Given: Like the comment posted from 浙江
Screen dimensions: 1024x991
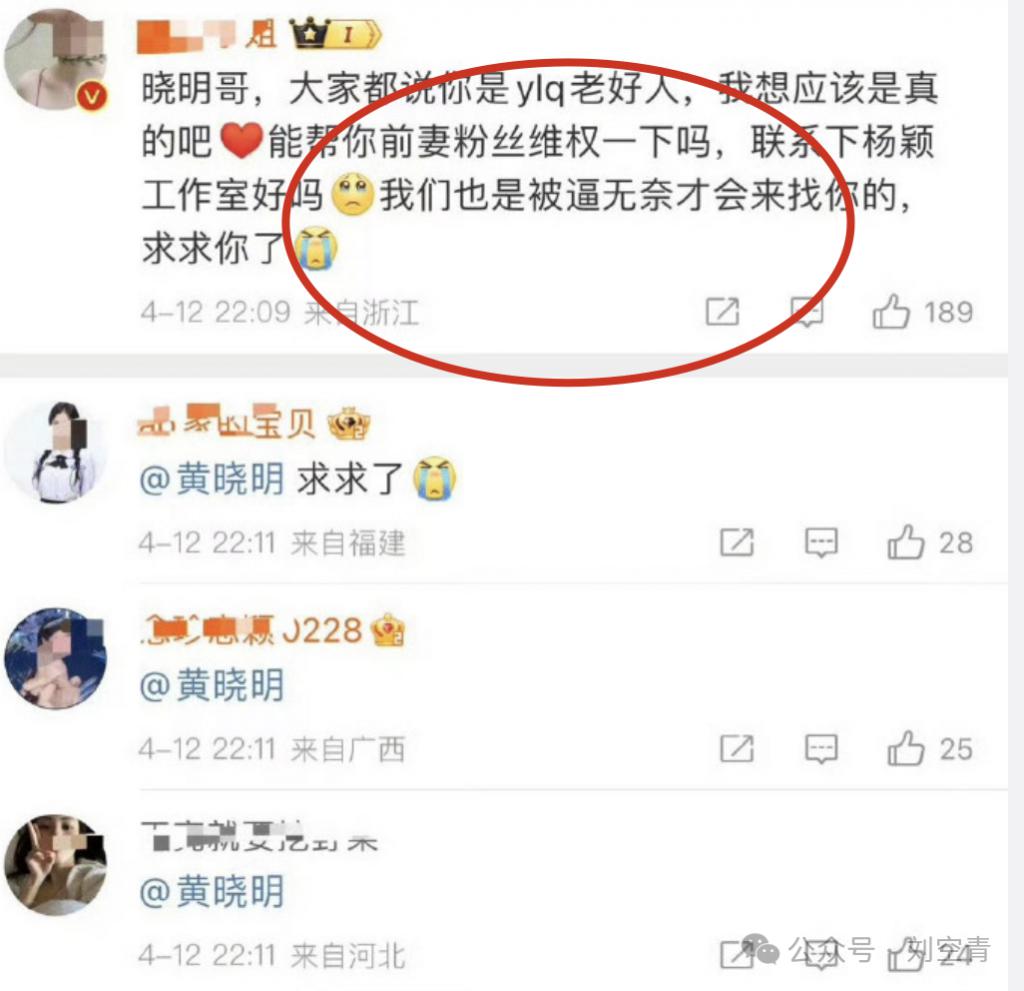Looking at the screenshot, I should click(891, 313).
